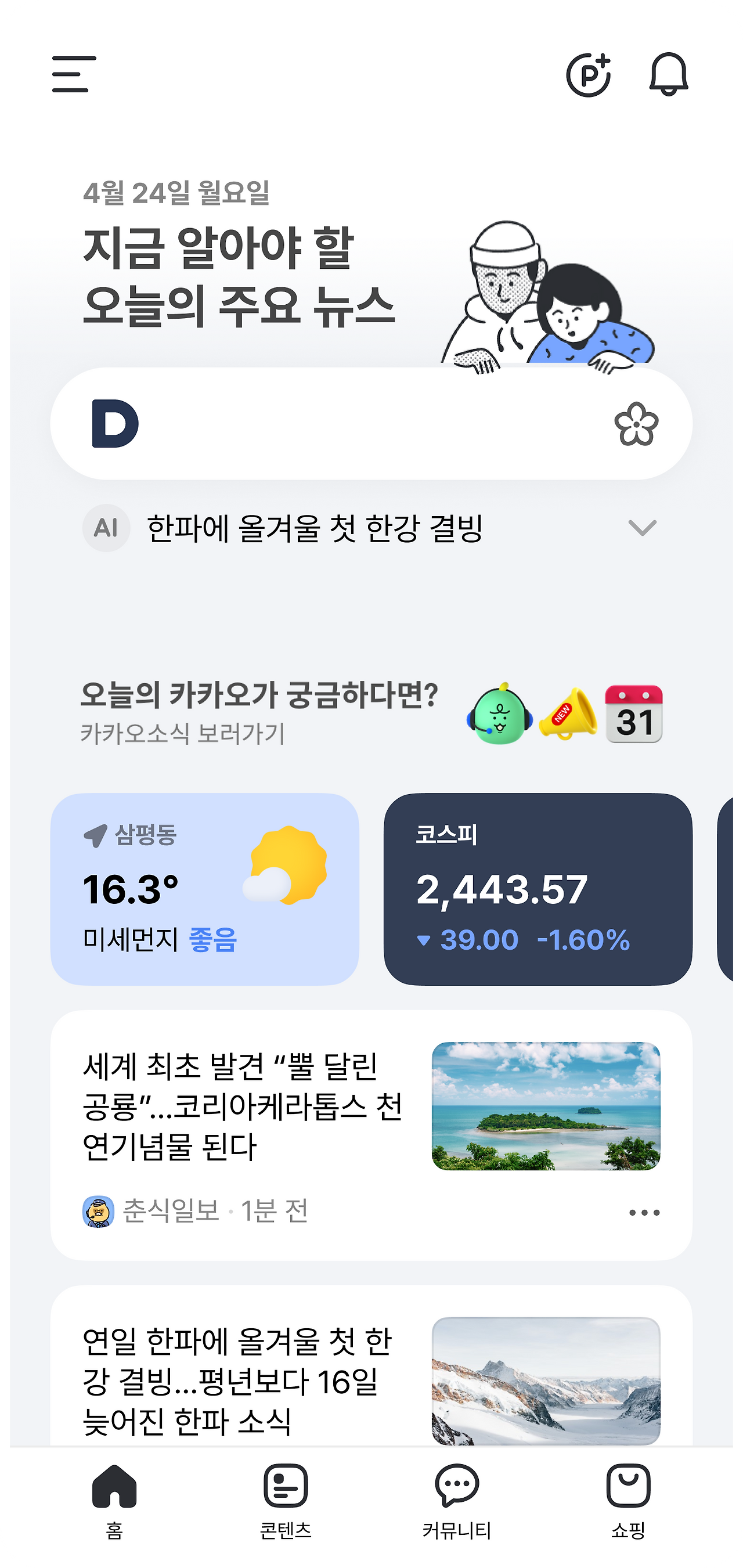
Task: Switch to the 쇼핑 tab
Action: 628,1502
